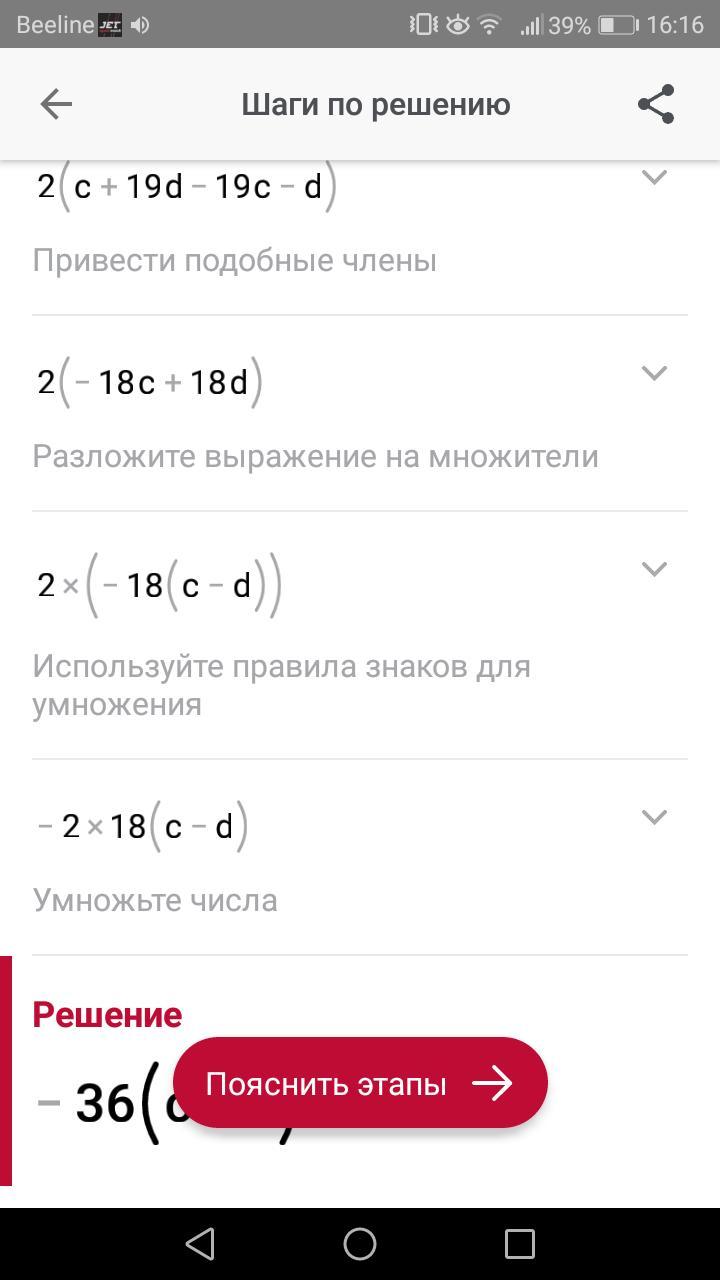
Task: Share this solution
Action: click(x=656, y=104)
